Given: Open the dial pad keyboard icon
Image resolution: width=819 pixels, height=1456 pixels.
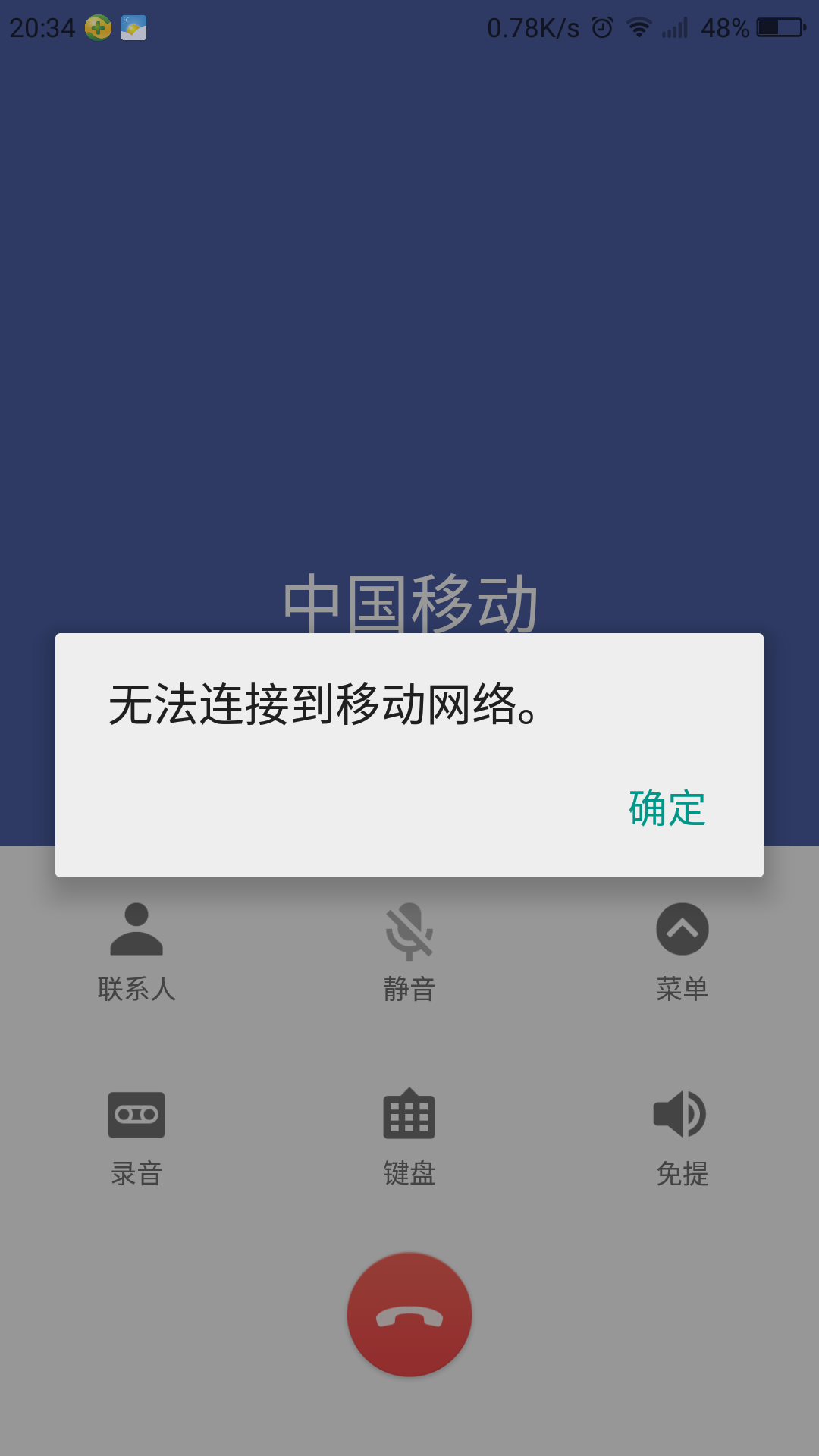Looking at the screenshot, I should point(409,1115).
